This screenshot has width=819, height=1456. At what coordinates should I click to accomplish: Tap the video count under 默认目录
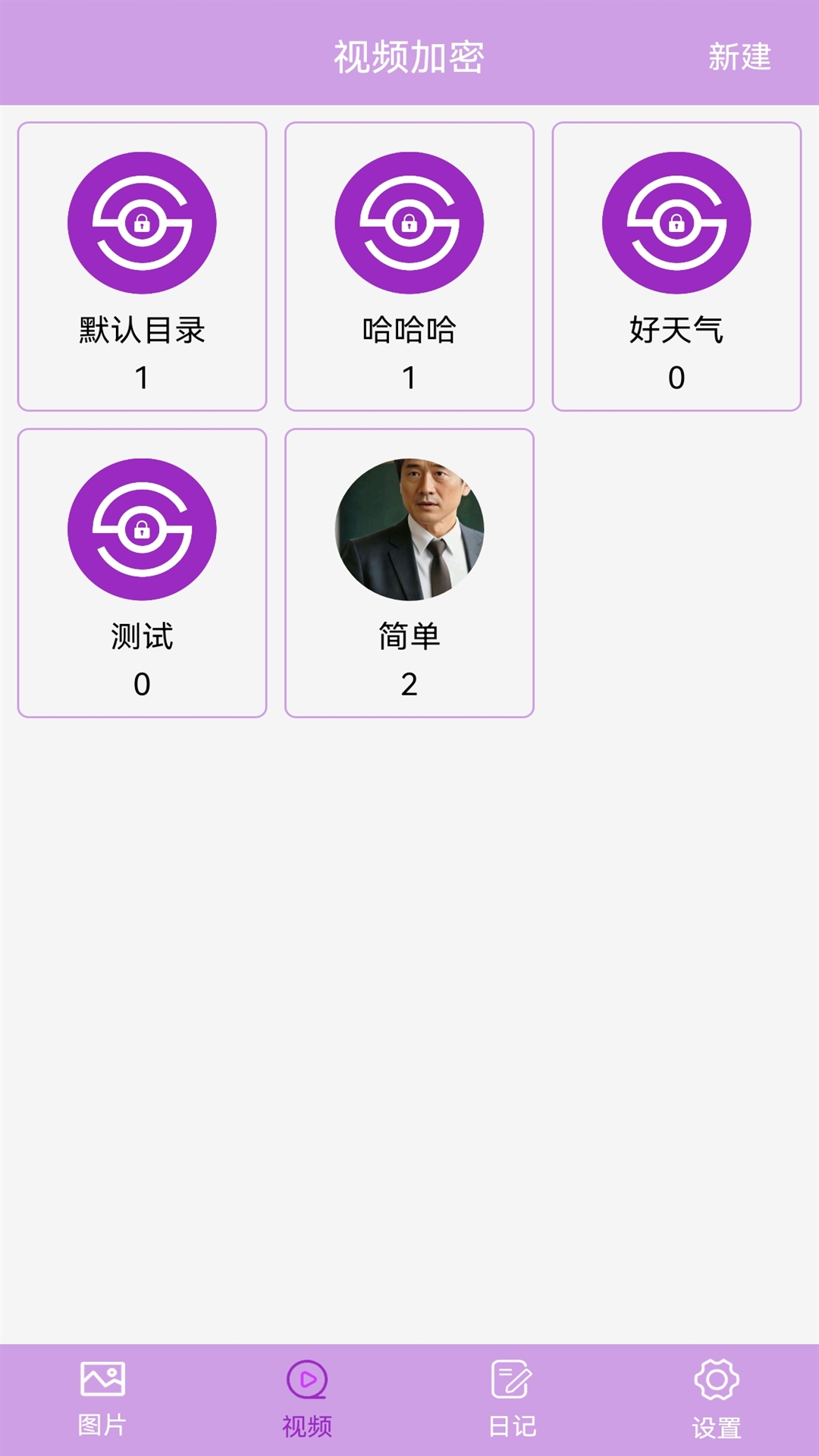(142, 377)
